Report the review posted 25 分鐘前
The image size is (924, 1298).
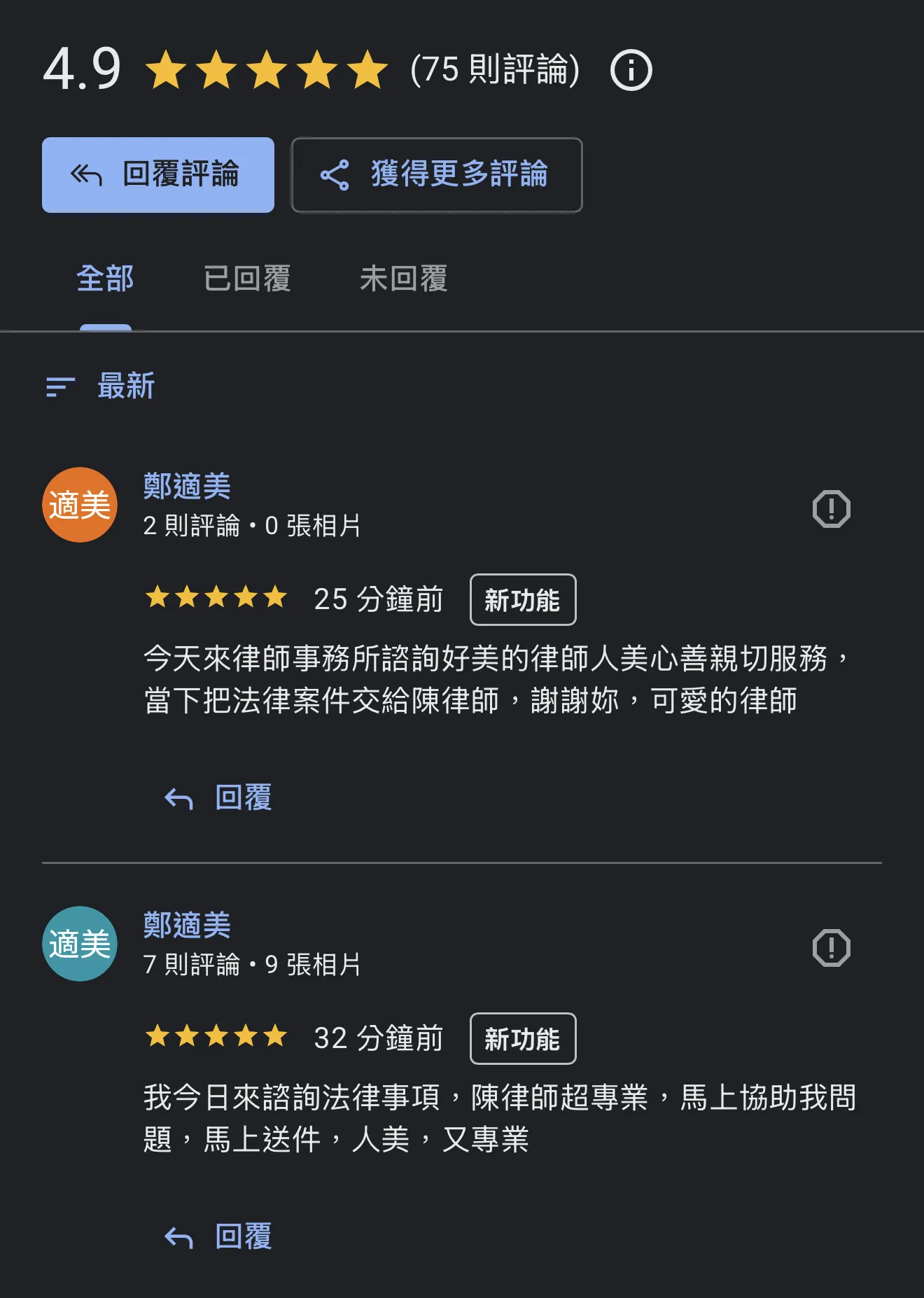pyautogui.click(x=831, y=508)
